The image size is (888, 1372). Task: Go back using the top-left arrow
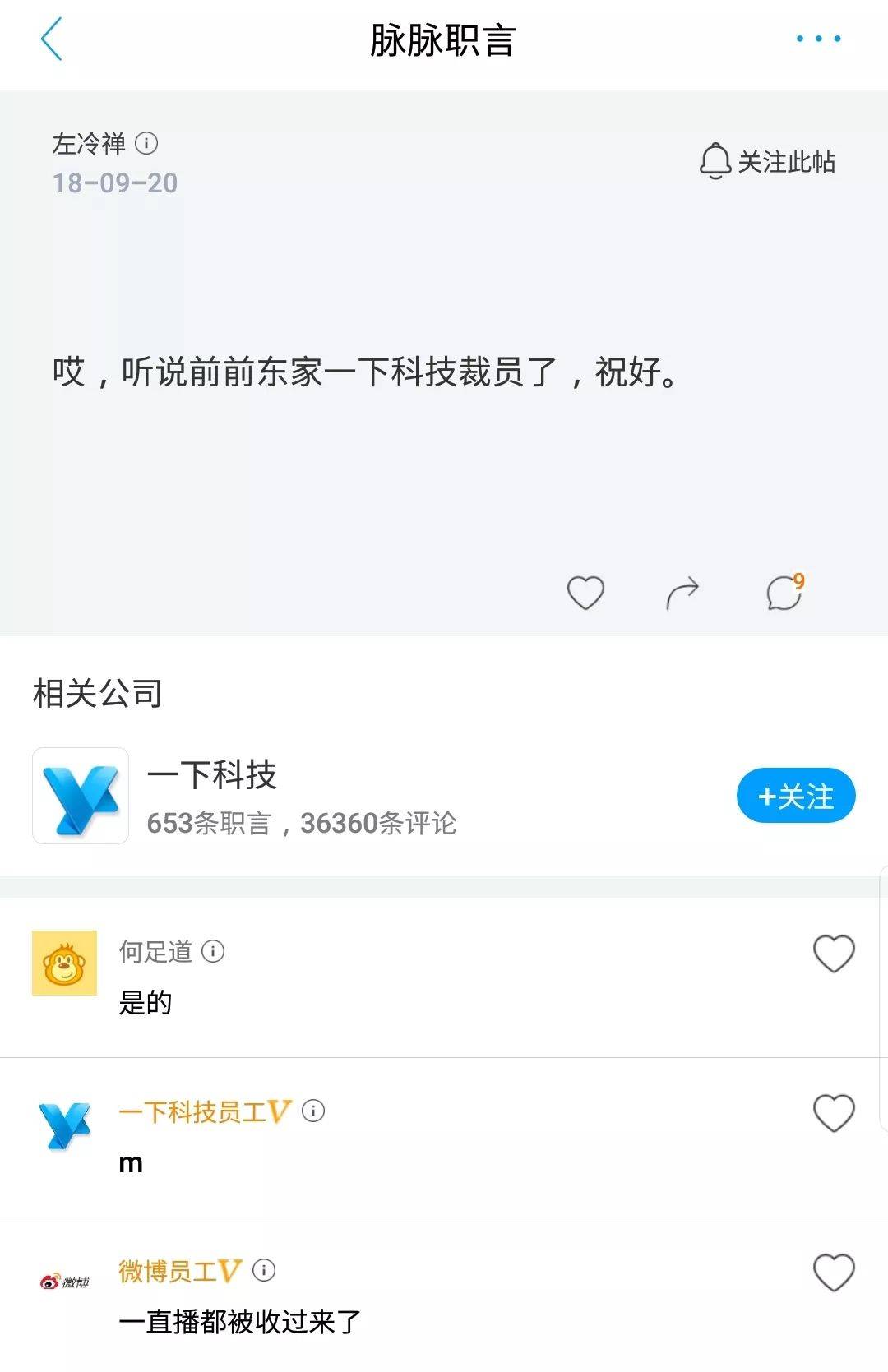52,39
